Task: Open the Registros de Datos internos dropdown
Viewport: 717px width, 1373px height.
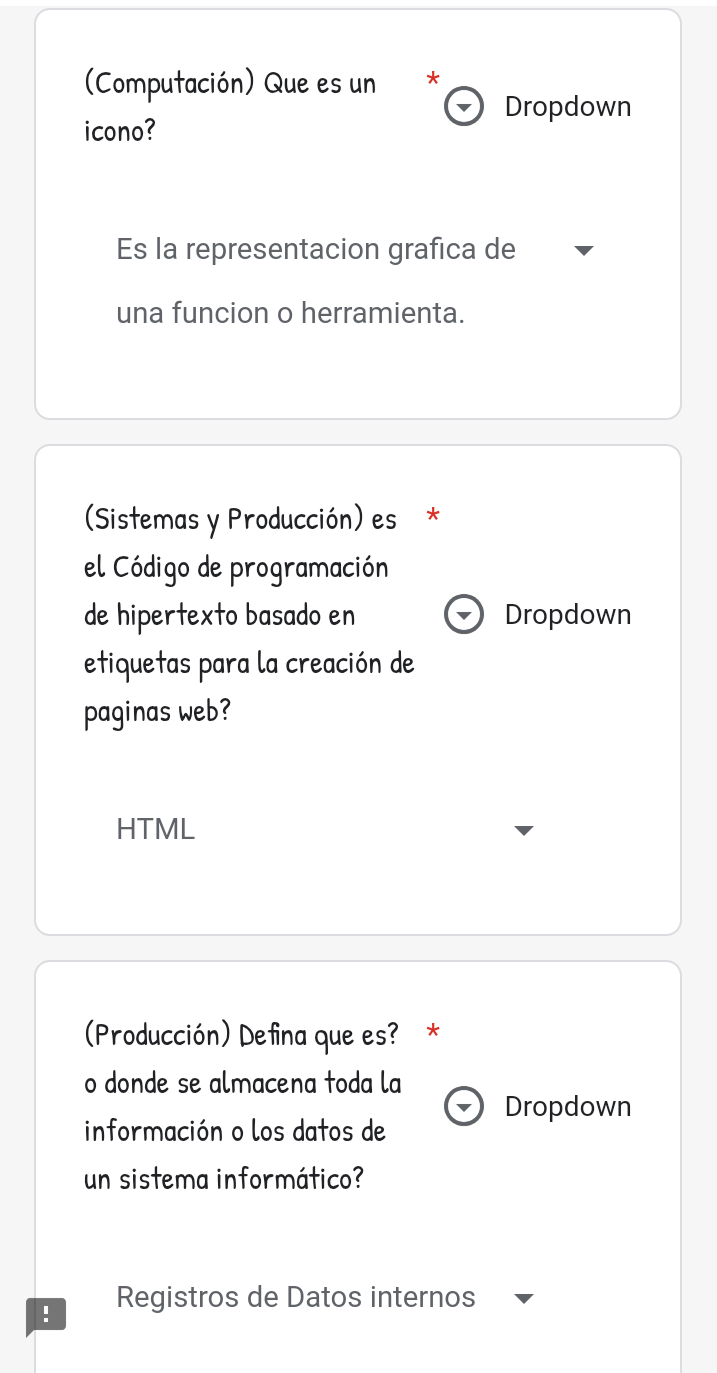Action: 326,1298
